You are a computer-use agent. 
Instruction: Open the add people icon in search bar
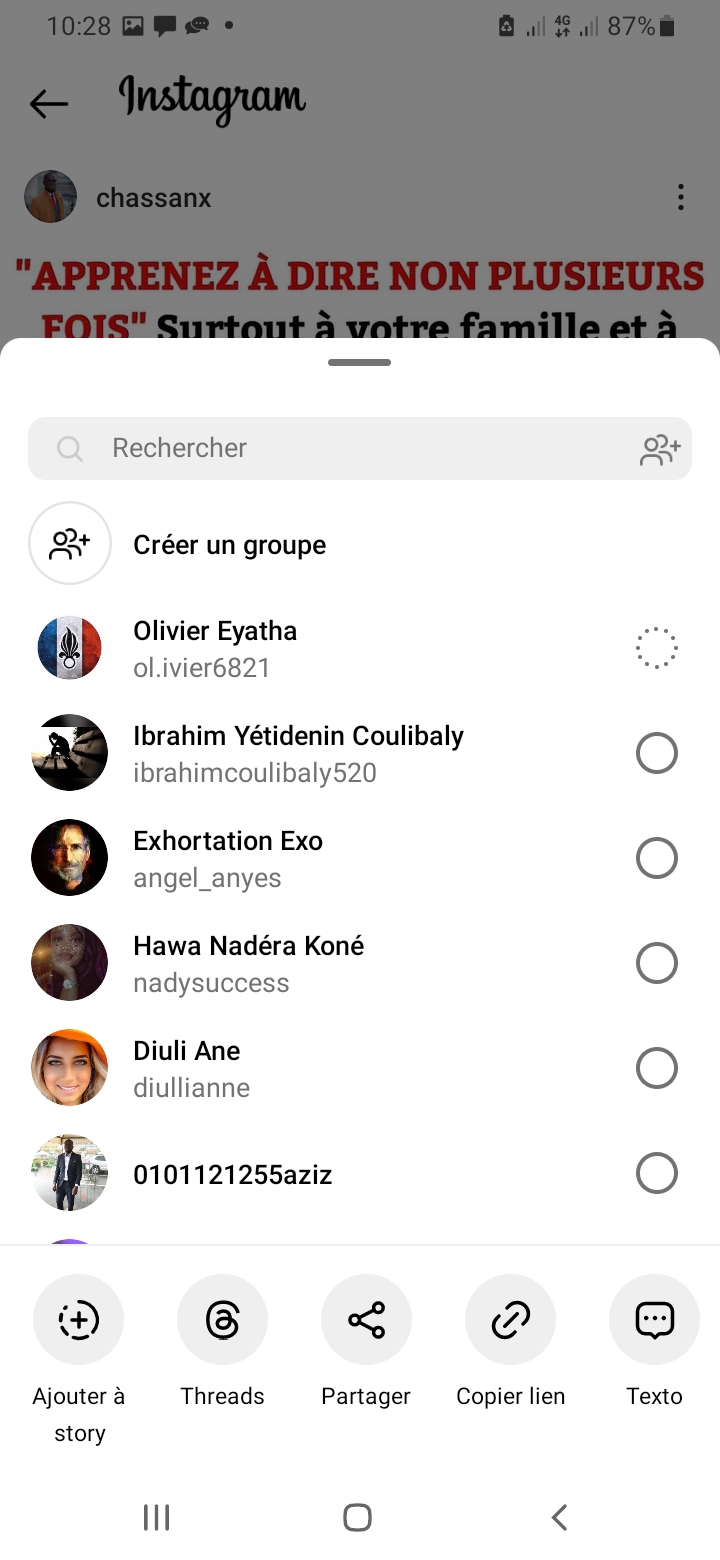pyautogui.click(x=660, y=450)
